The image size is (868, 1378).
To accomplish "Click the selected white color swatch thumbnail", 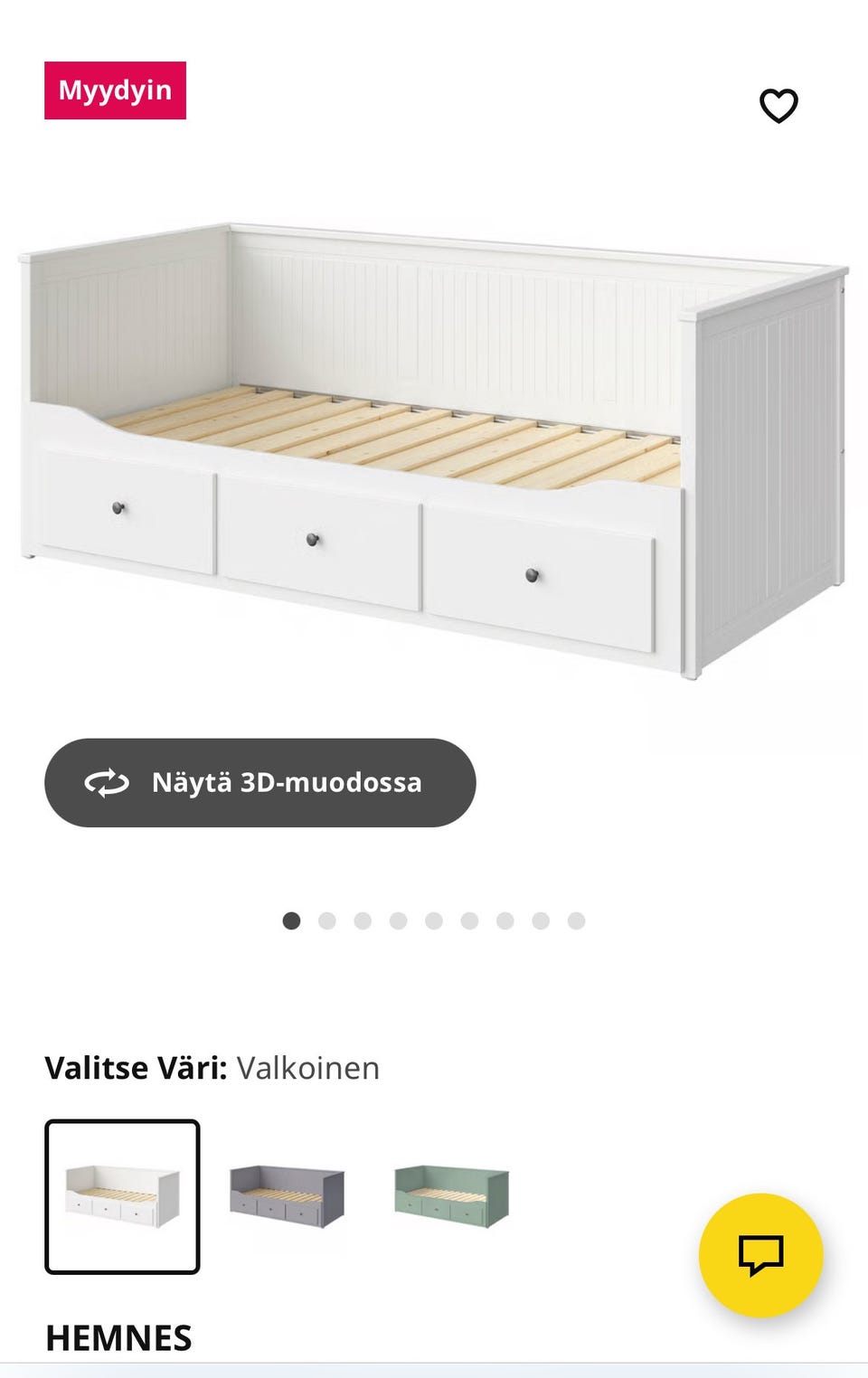I will [x=123, y=1195].
